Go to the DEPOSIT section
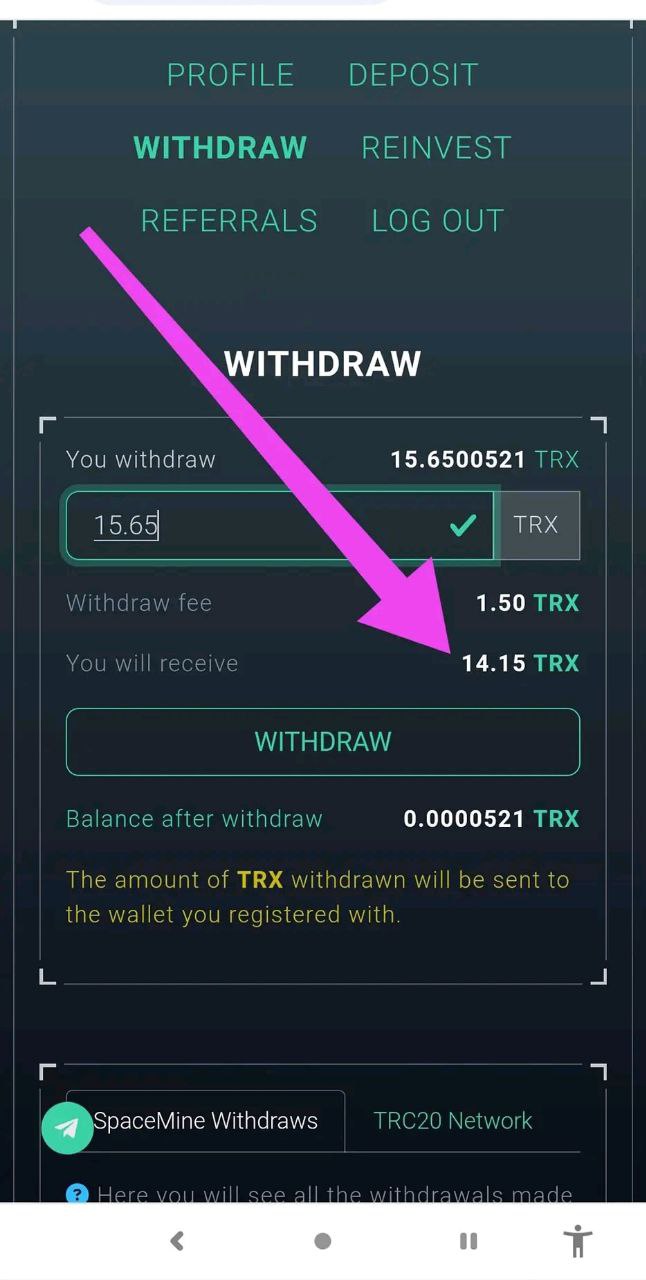646x1280 pixels. [x=413, y=75]
